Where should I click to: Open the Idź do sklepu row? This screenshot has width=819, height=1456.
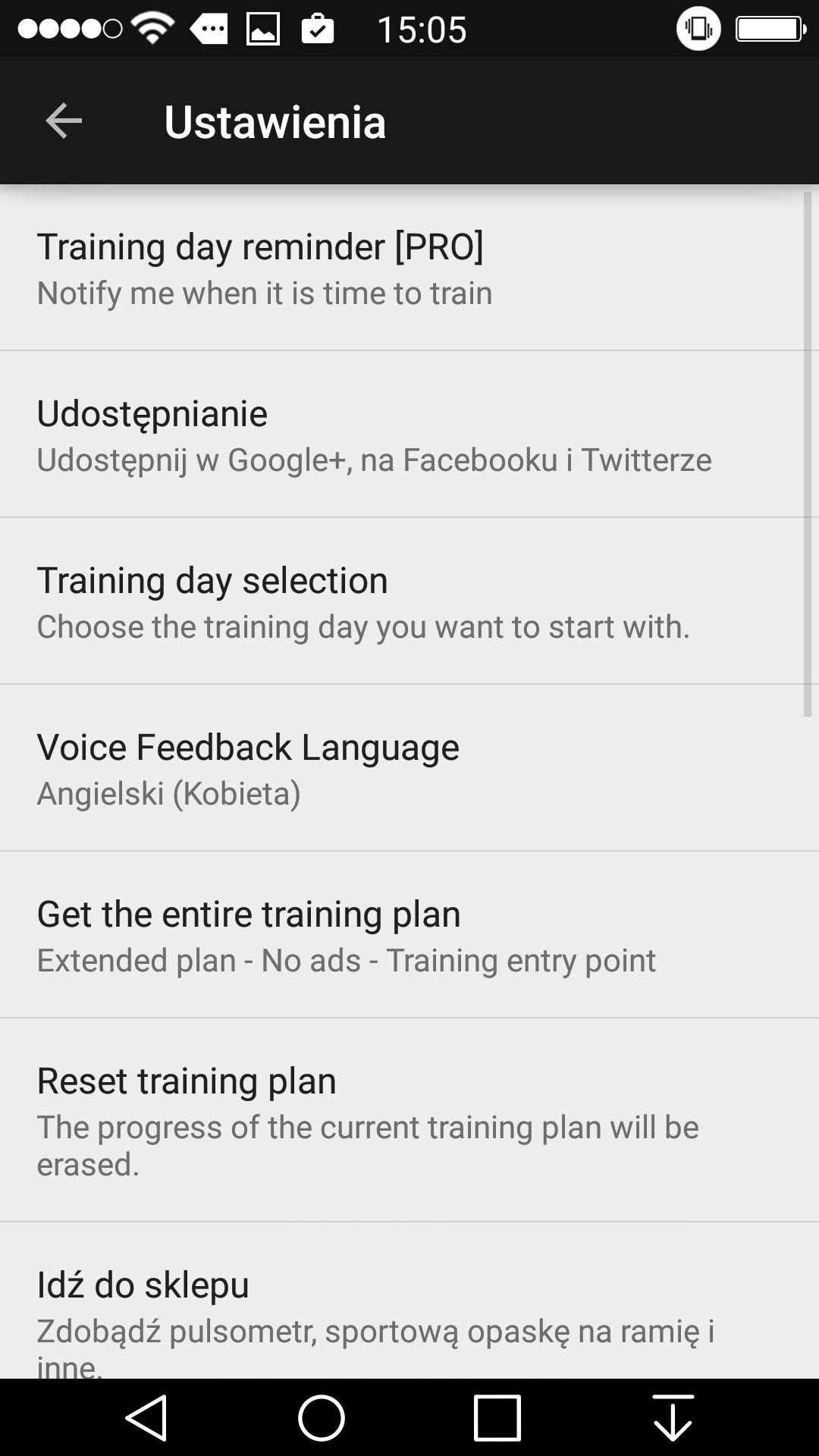tap(409, 1301)
